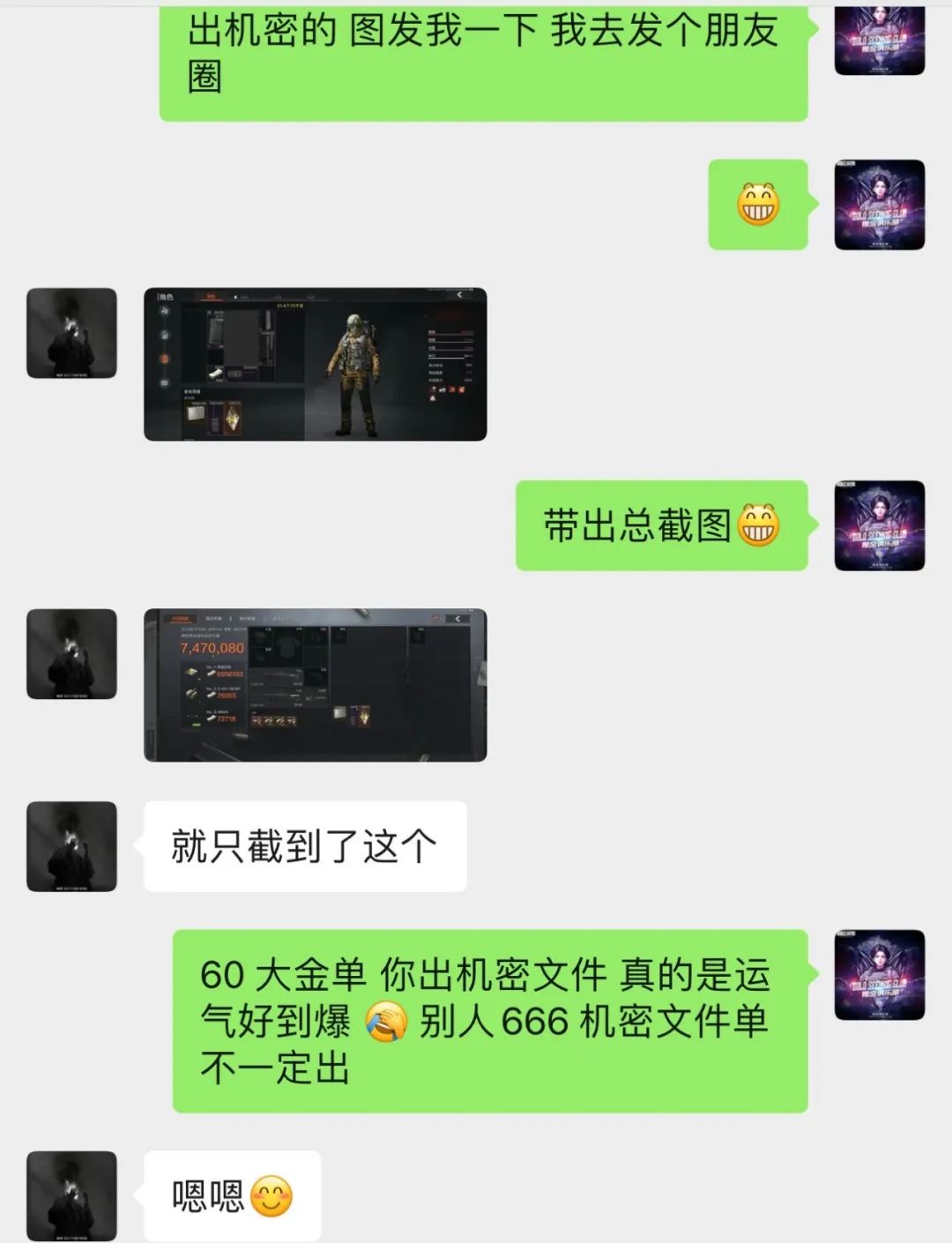Open contact avatar beside 就只截到了这个 message

(x=71, y=846)
